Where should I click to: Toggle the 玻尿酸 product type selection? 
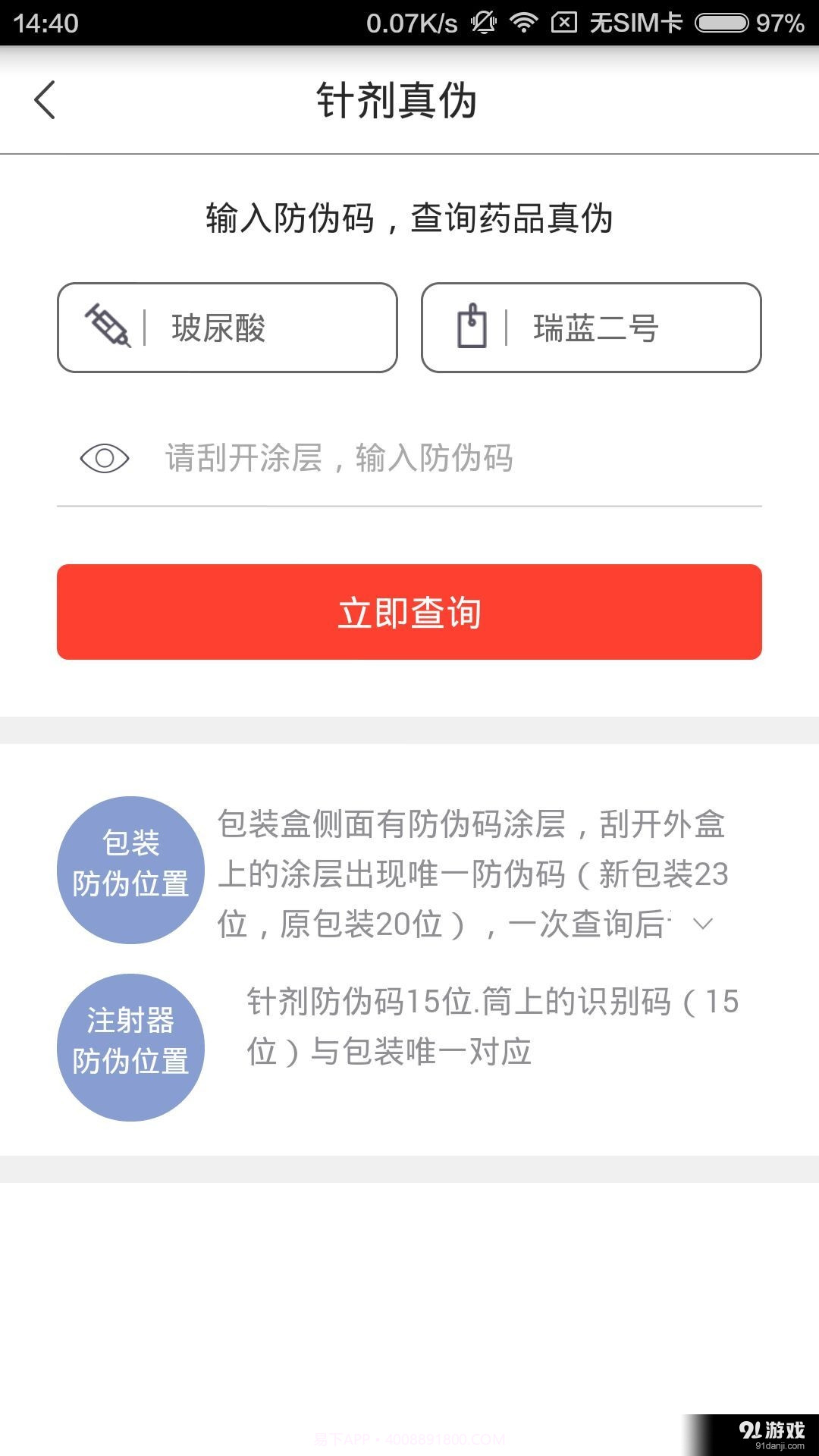point(225,326)
